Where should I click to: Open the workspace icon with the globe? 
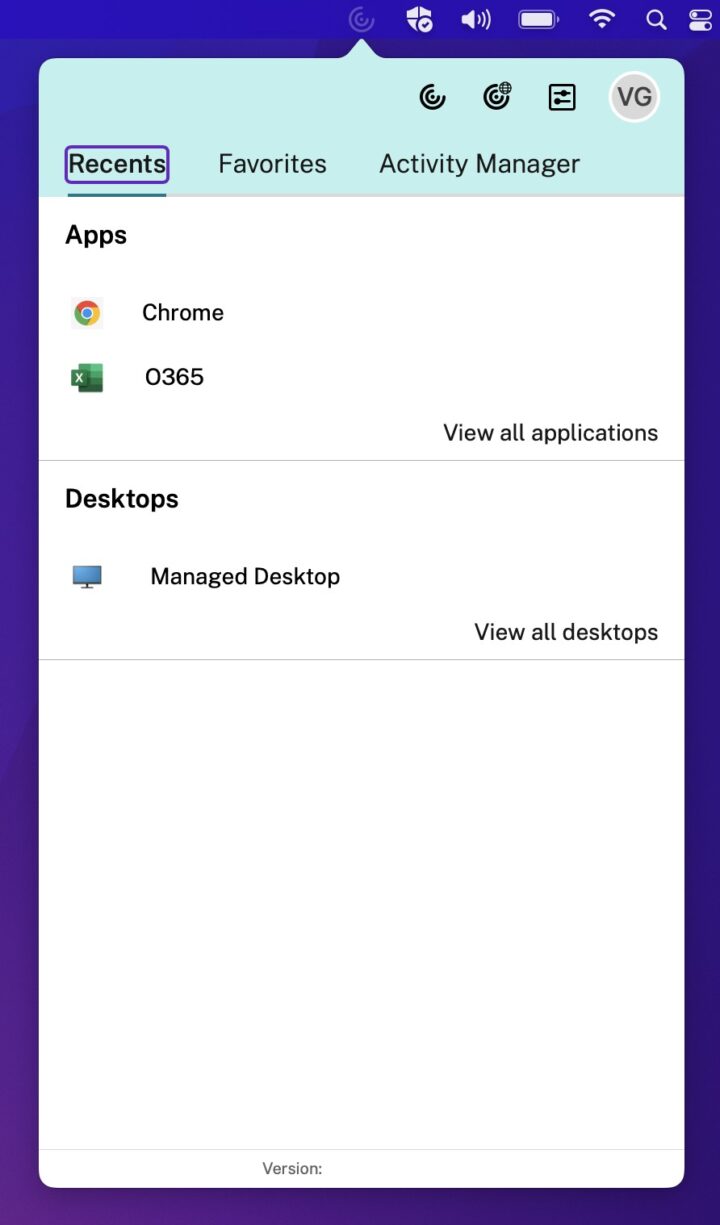pyautogui.click(x=497, y=97)
